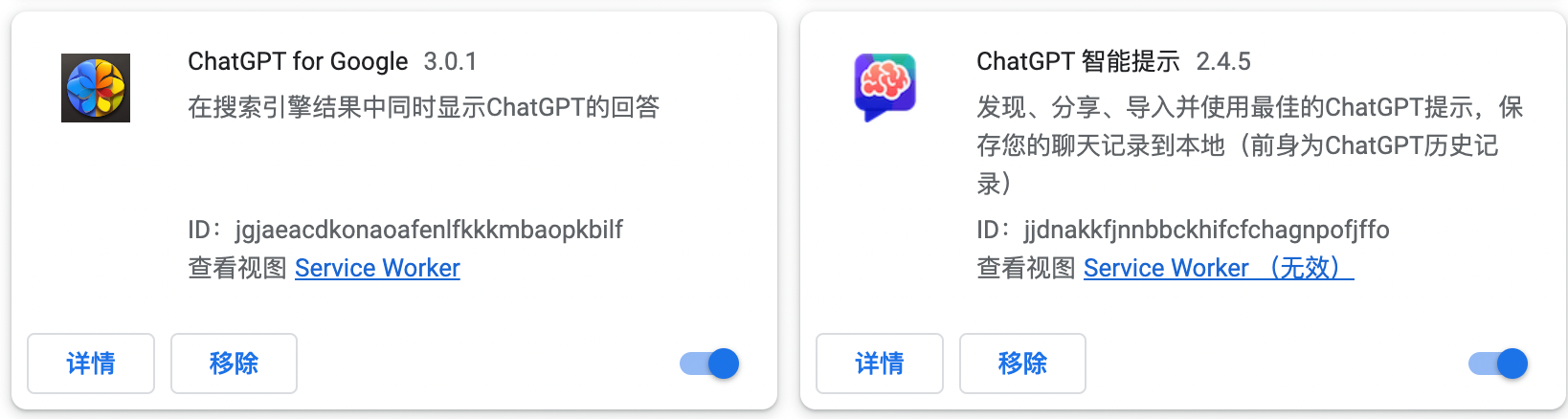Image resolution: width=1568 pixels, height=419 pixels.
Task: Tap 移除 to remove ChatGPT for Google
Action: coord(234,364)
